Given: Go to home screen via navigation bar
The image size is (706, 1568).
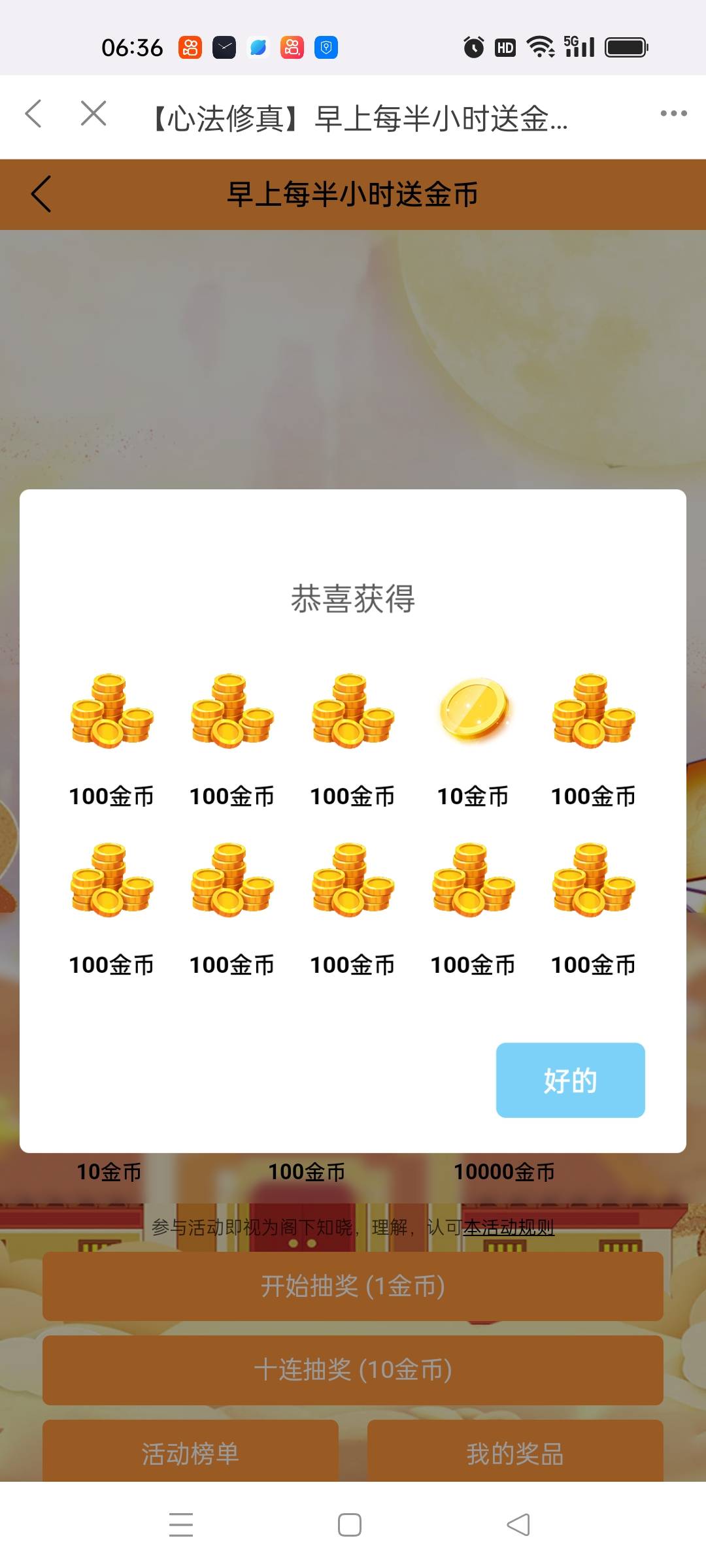Looking at the screenshot, I should click(350, 1525).
